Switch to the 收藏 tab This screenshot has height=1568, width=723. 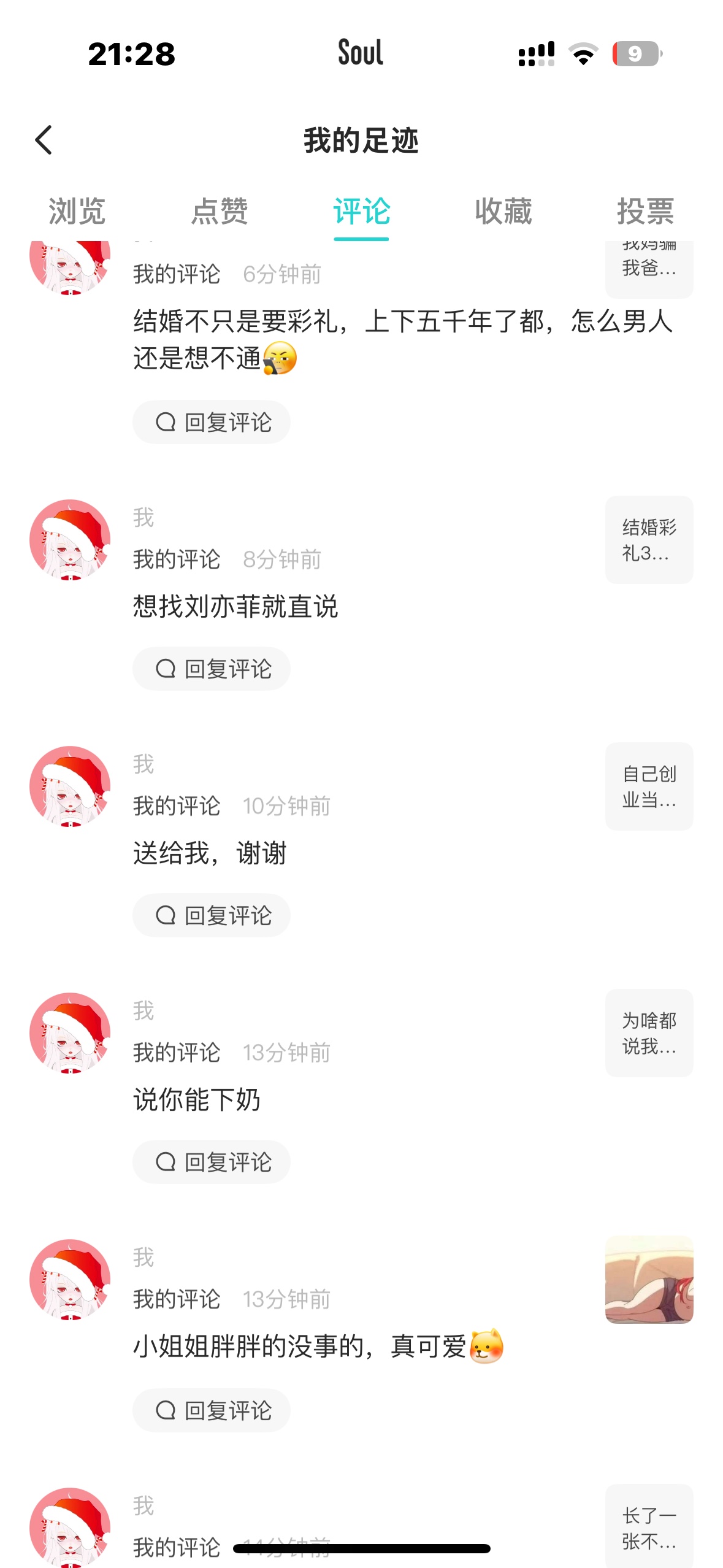click(x=503, y=212)
